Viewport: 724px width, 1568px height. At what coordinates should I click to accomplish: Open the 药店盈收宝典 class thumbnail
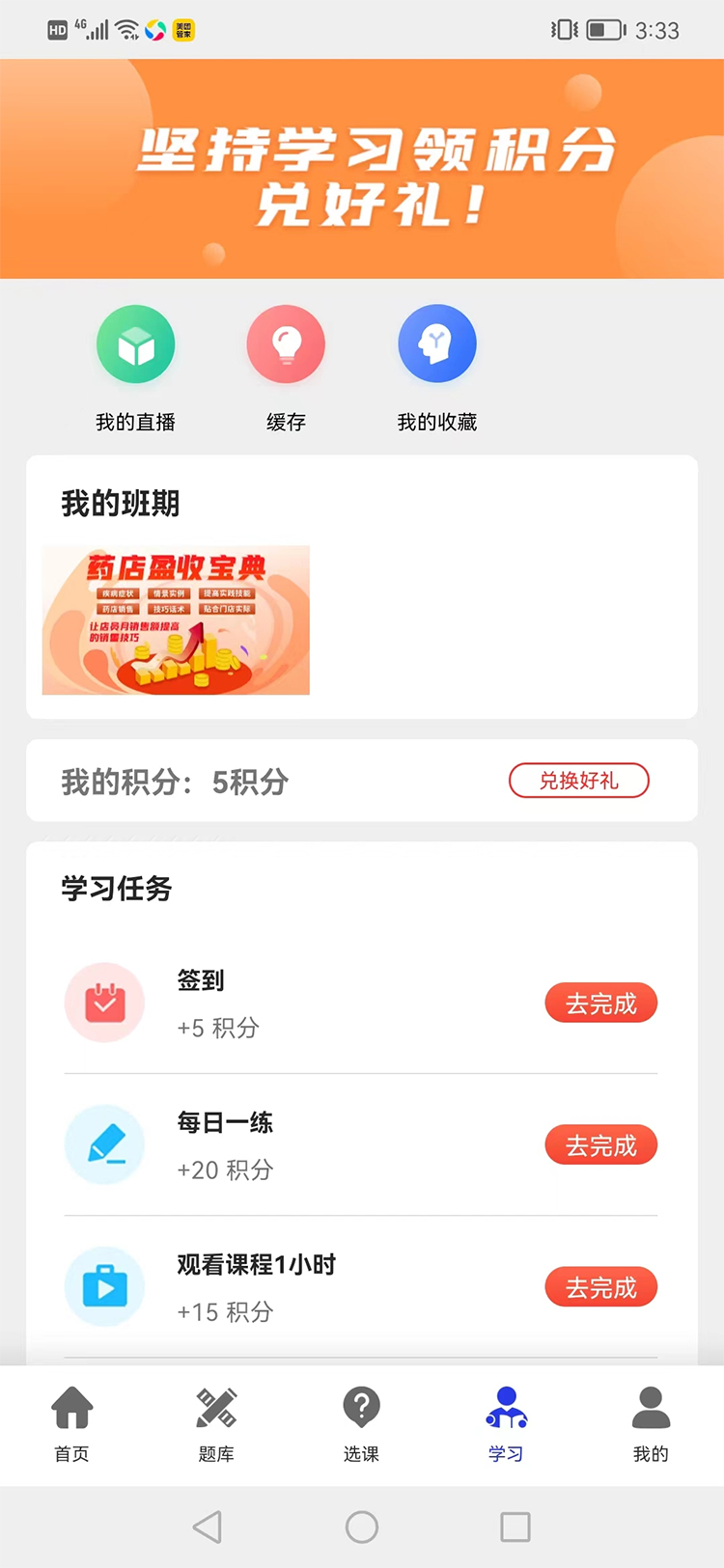pyautogui.click(x=175, y=619)
